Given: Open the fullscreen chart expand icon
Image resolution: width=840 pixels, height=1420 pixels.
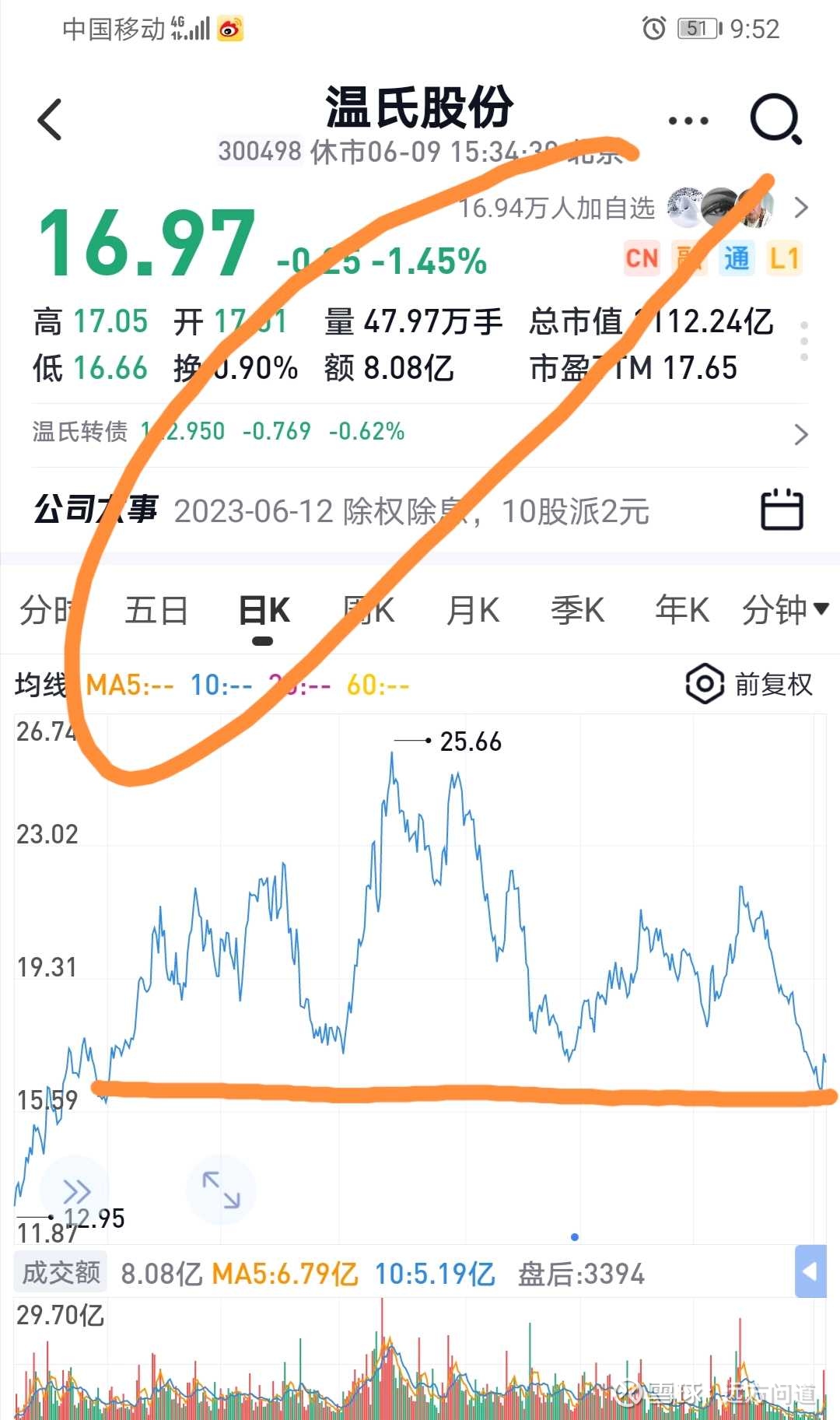Looking at the screenshot, I should (x=221, y=1190).
